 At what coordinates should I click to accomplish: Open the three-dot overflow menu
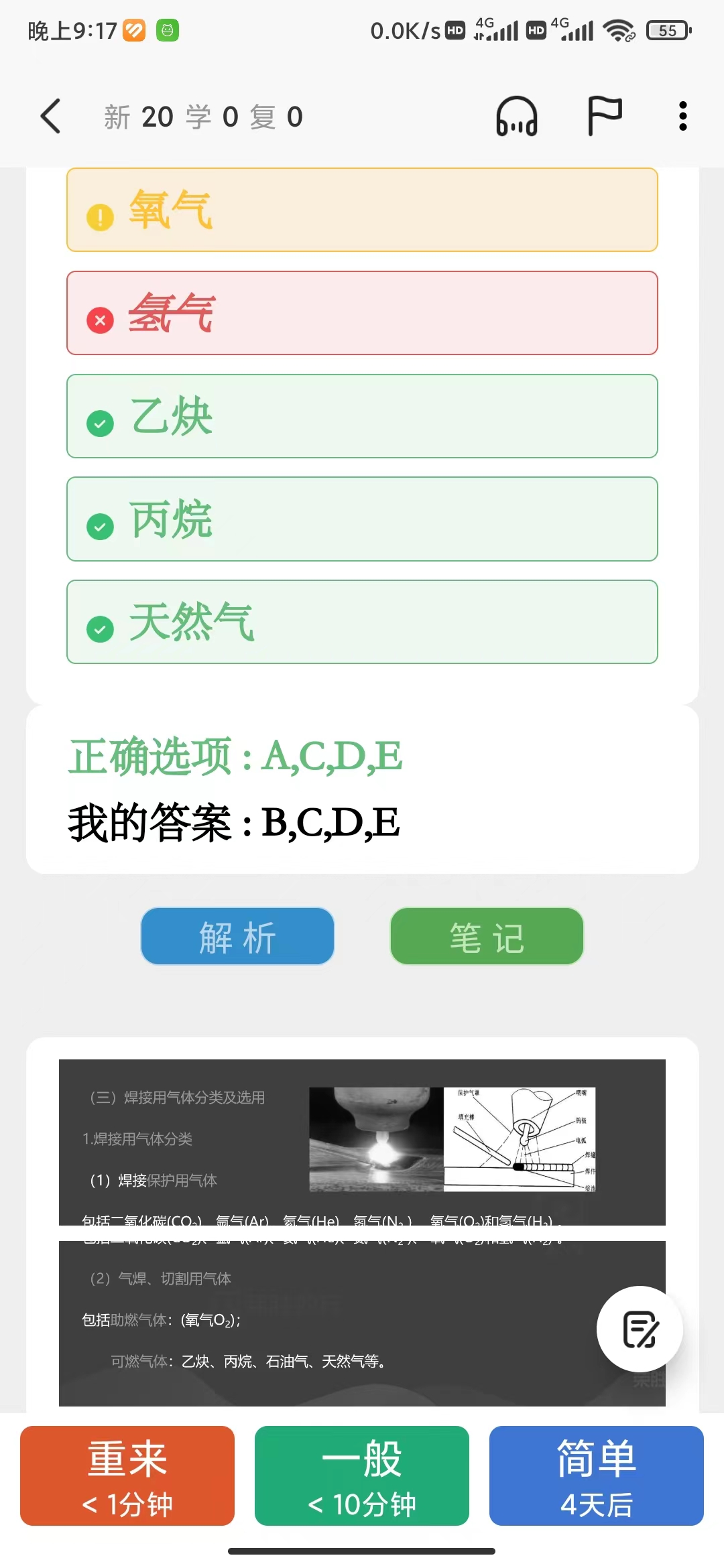click(x=682, y=117)
